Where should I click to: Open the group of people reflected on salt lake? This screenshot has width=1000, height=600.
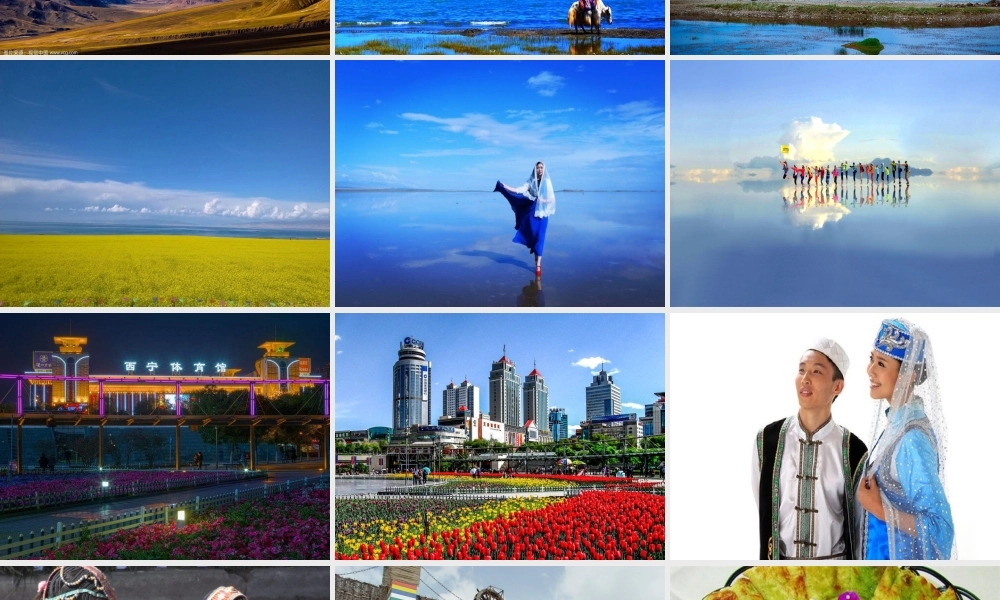tap(835, 183)
